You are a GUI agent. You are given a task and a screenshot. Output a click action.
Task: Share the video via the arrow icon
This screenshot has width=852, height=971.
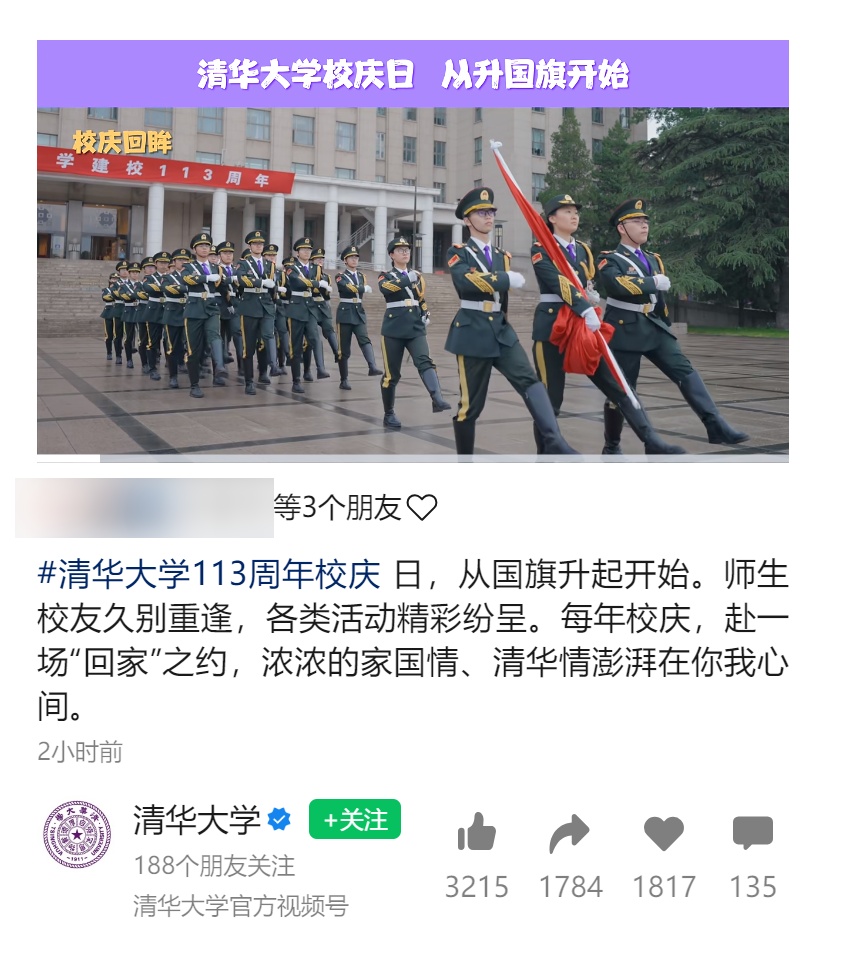[x=570, y=833]
